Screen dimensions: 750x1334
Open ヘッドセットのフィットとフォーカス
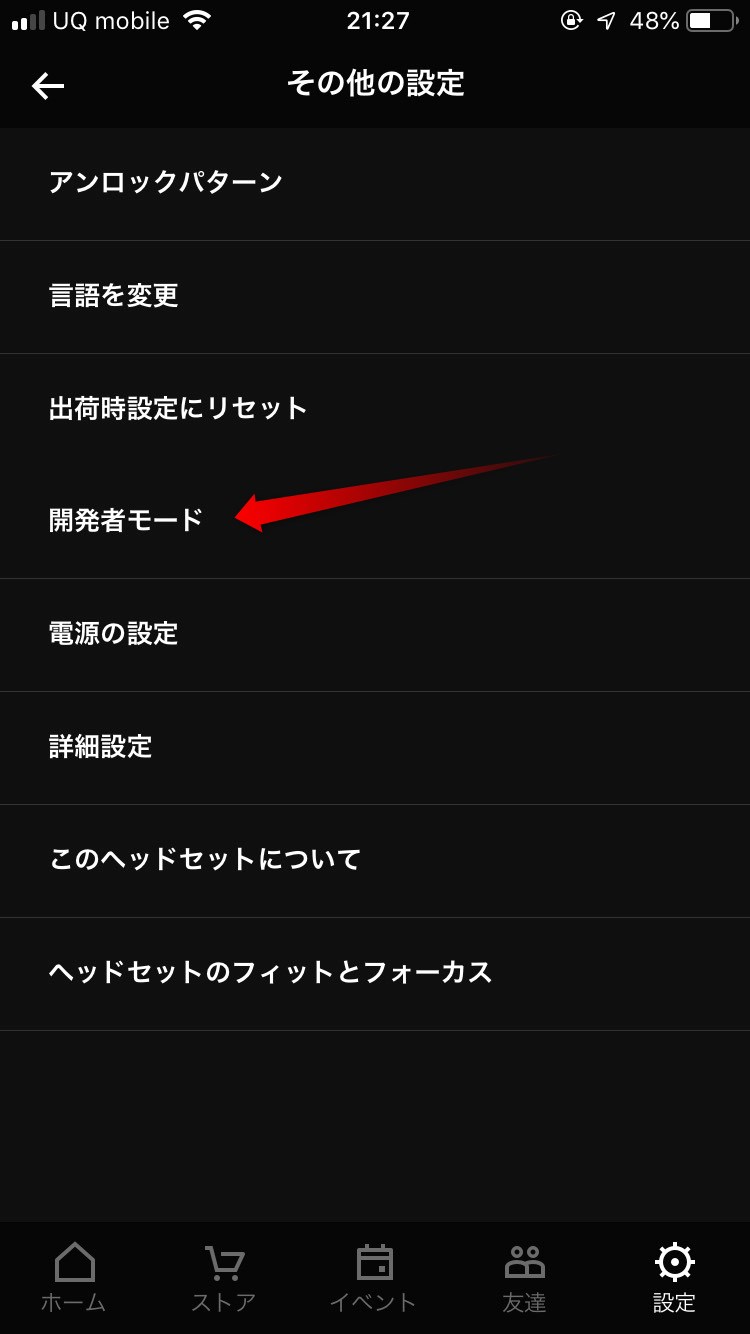coord(375,974)
